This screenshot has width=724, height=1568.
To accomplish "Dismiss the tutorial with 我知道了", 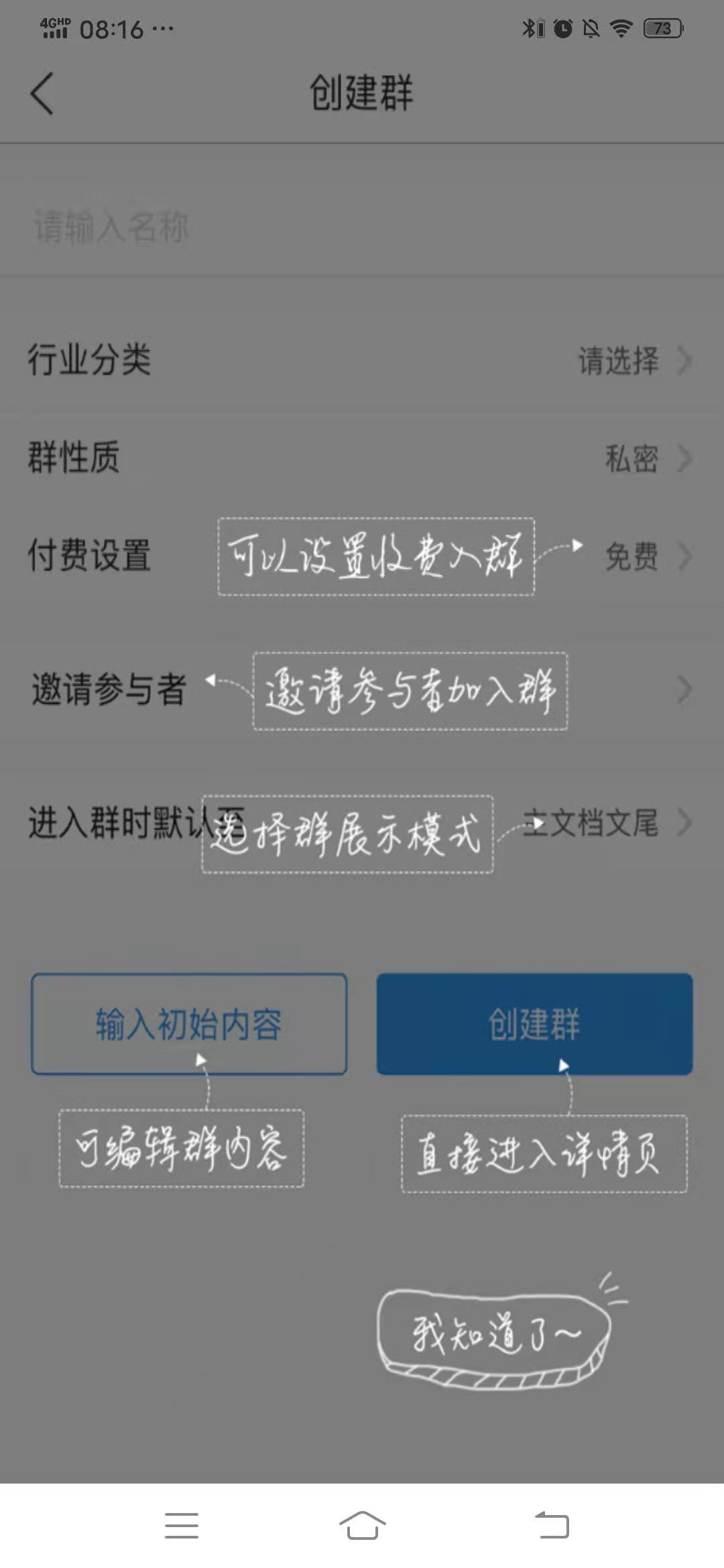I will pos(494,1333).
